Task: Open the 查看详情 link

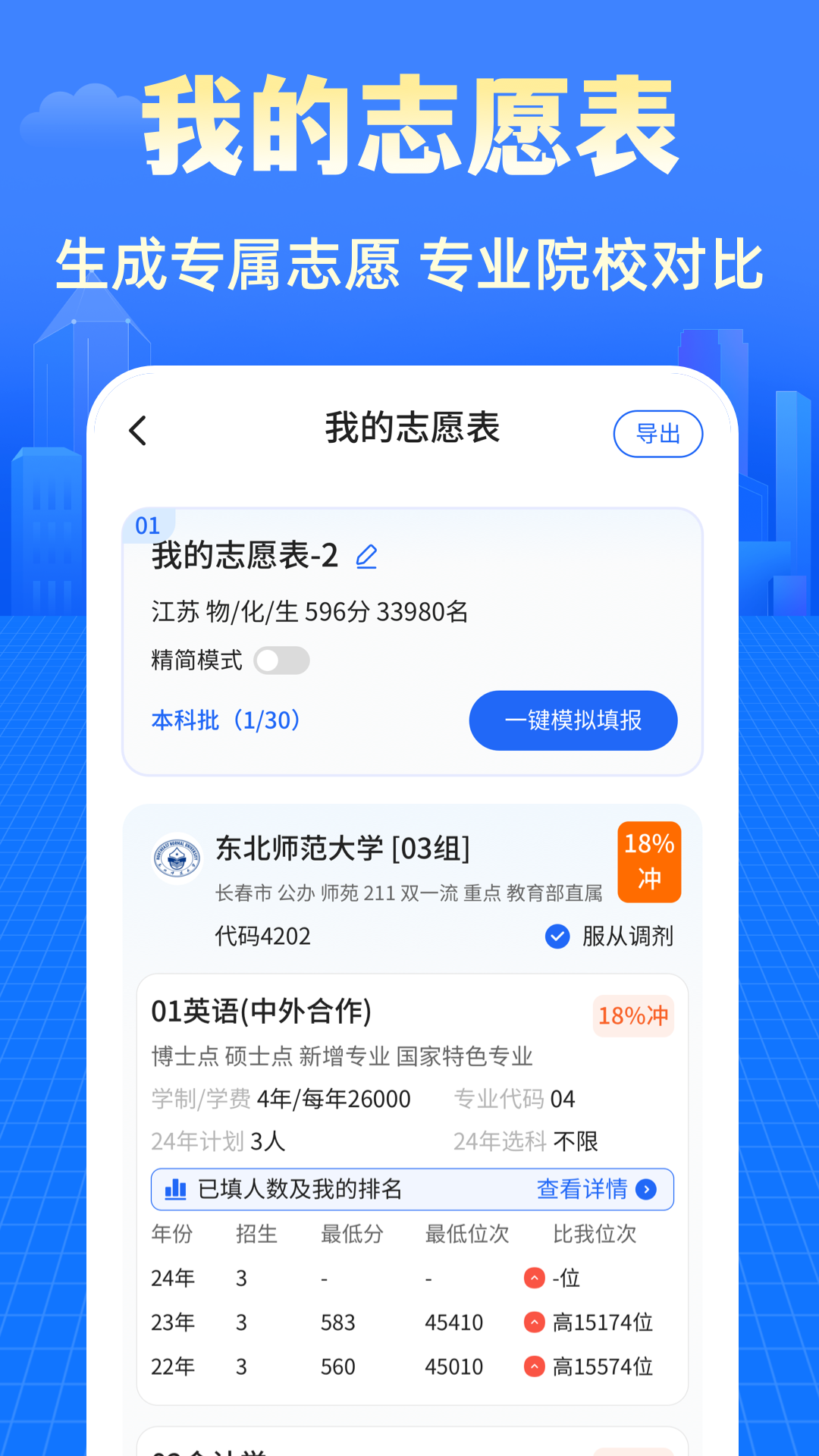Action: (x=582, y=1190)
